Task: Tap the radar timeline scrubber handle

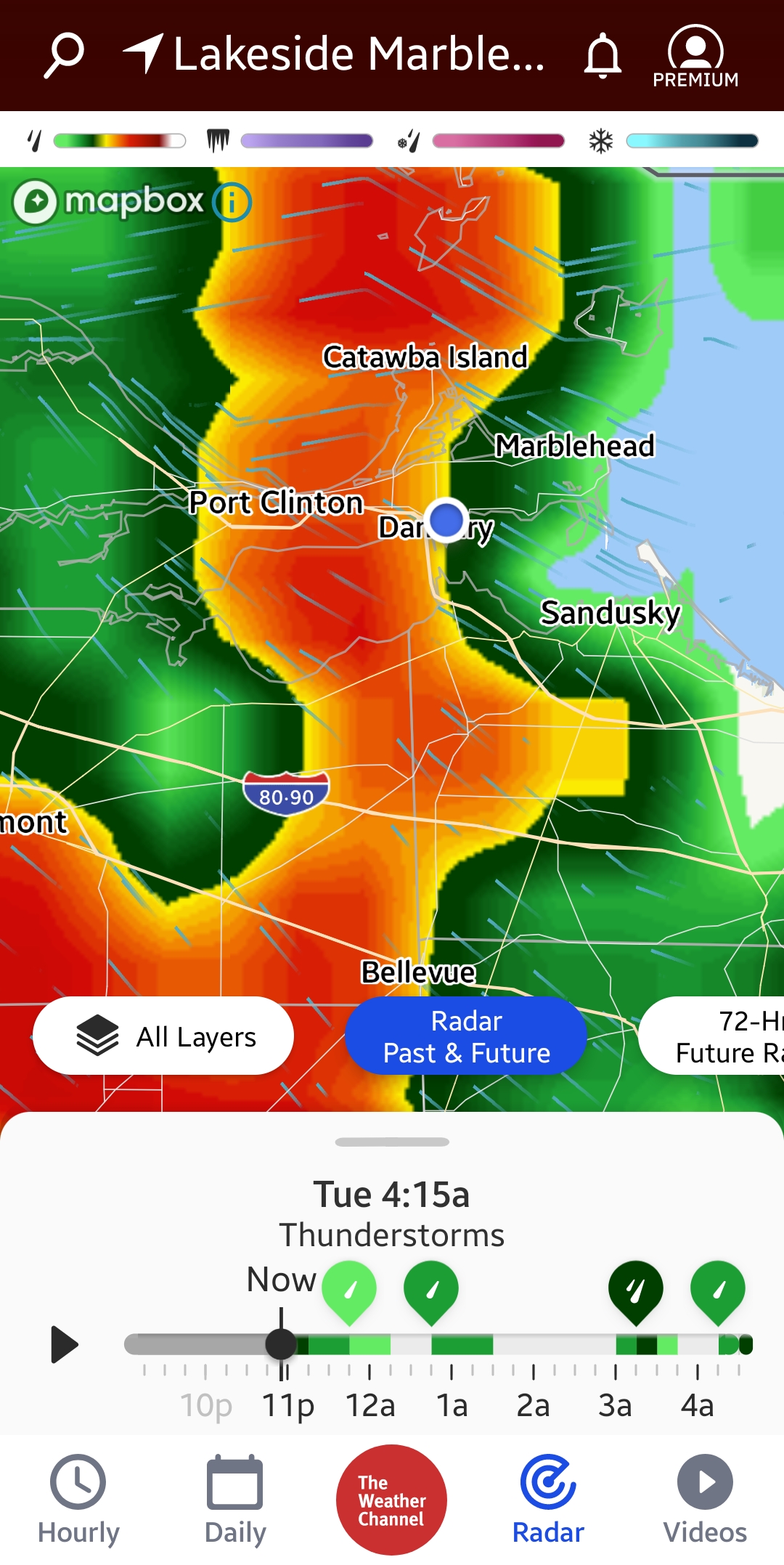Action: click(281, 1344)
